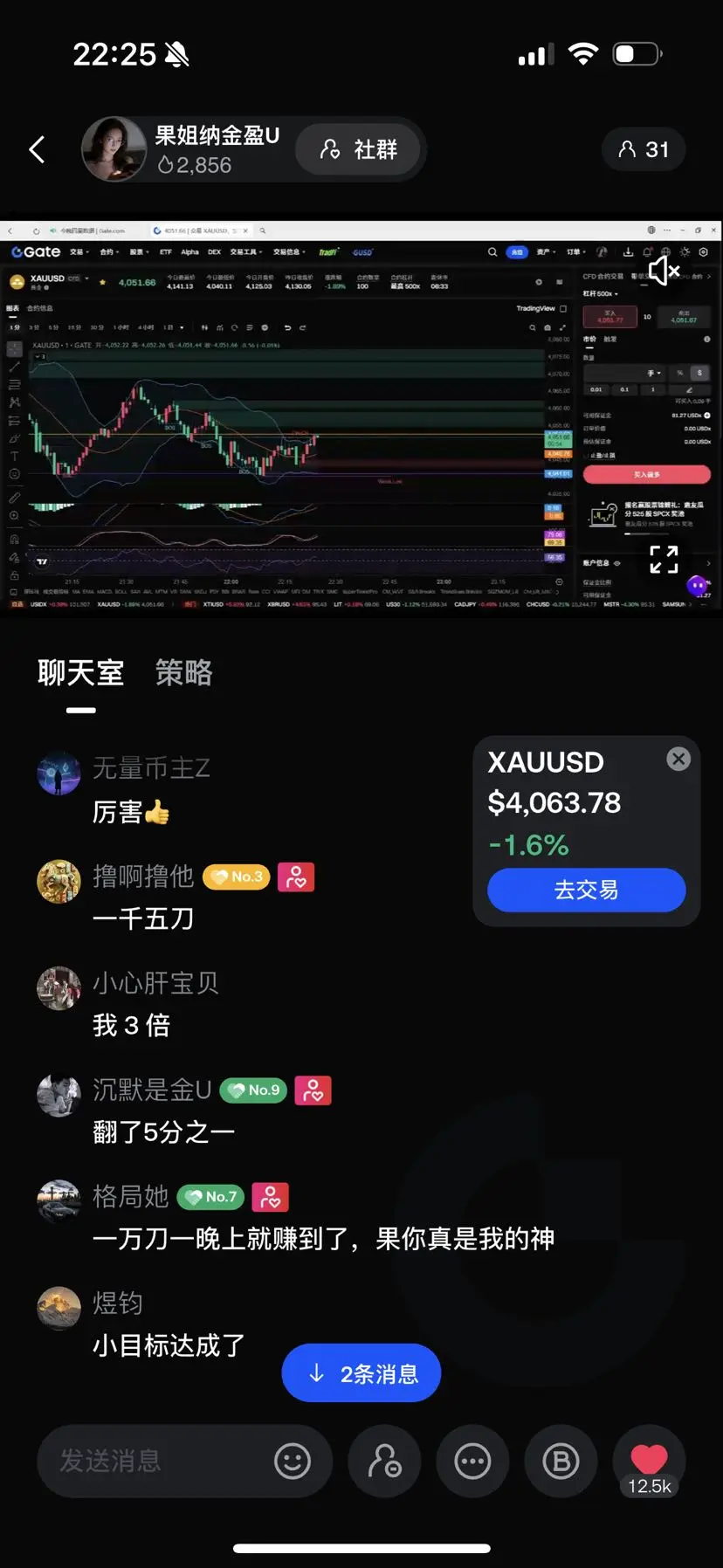The image size is (723, 1568).
Task: Tap 去交易 to trade XAUUSD
Action: (x=586, y=890)
